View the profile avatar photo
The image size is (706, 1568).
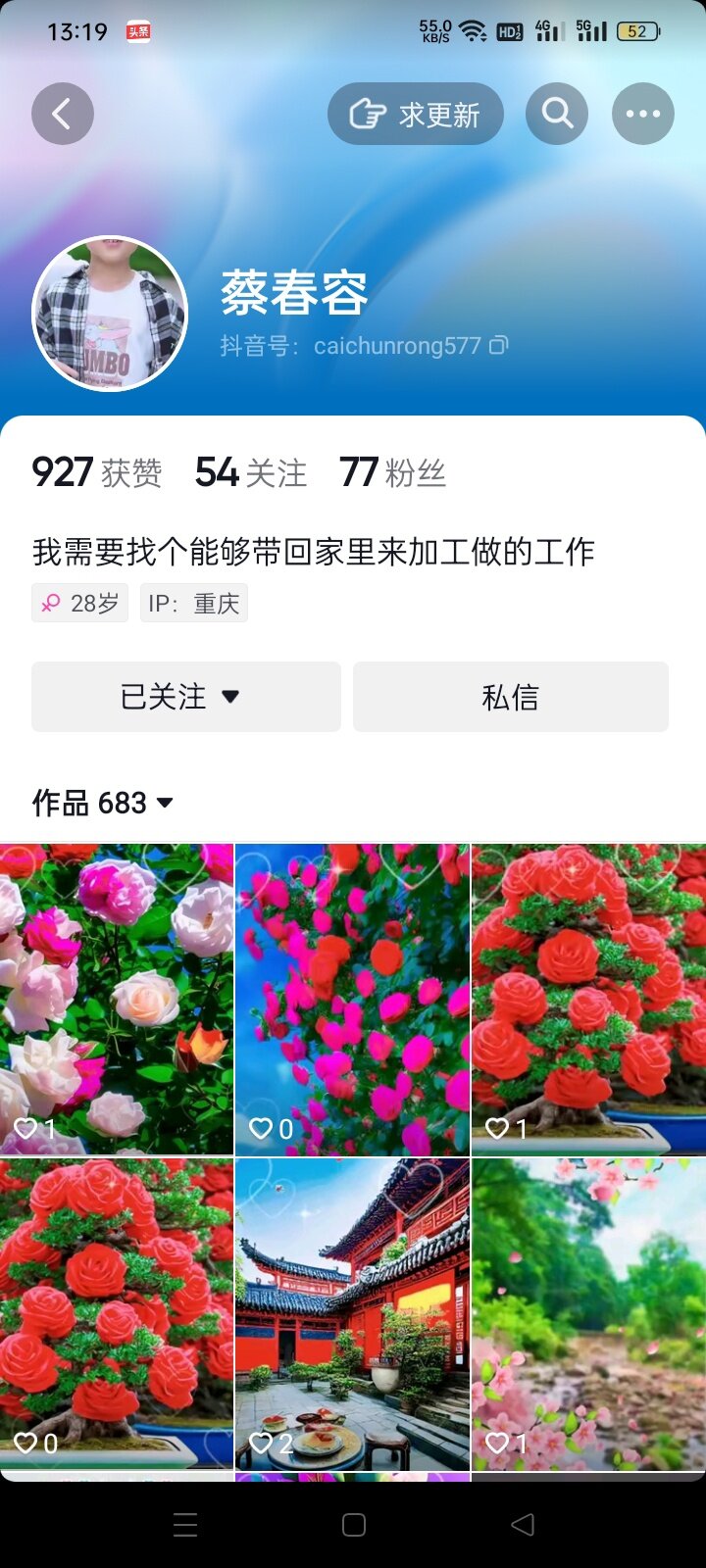(110, 314)
